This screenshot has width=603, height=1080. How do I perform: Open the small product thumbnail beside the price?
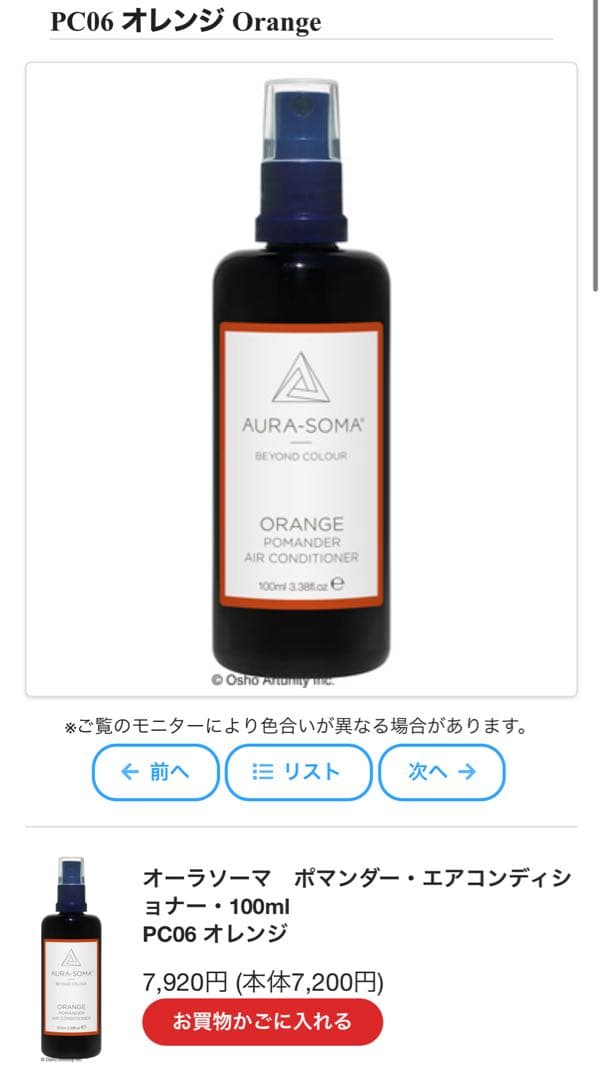tap(71, 957)
